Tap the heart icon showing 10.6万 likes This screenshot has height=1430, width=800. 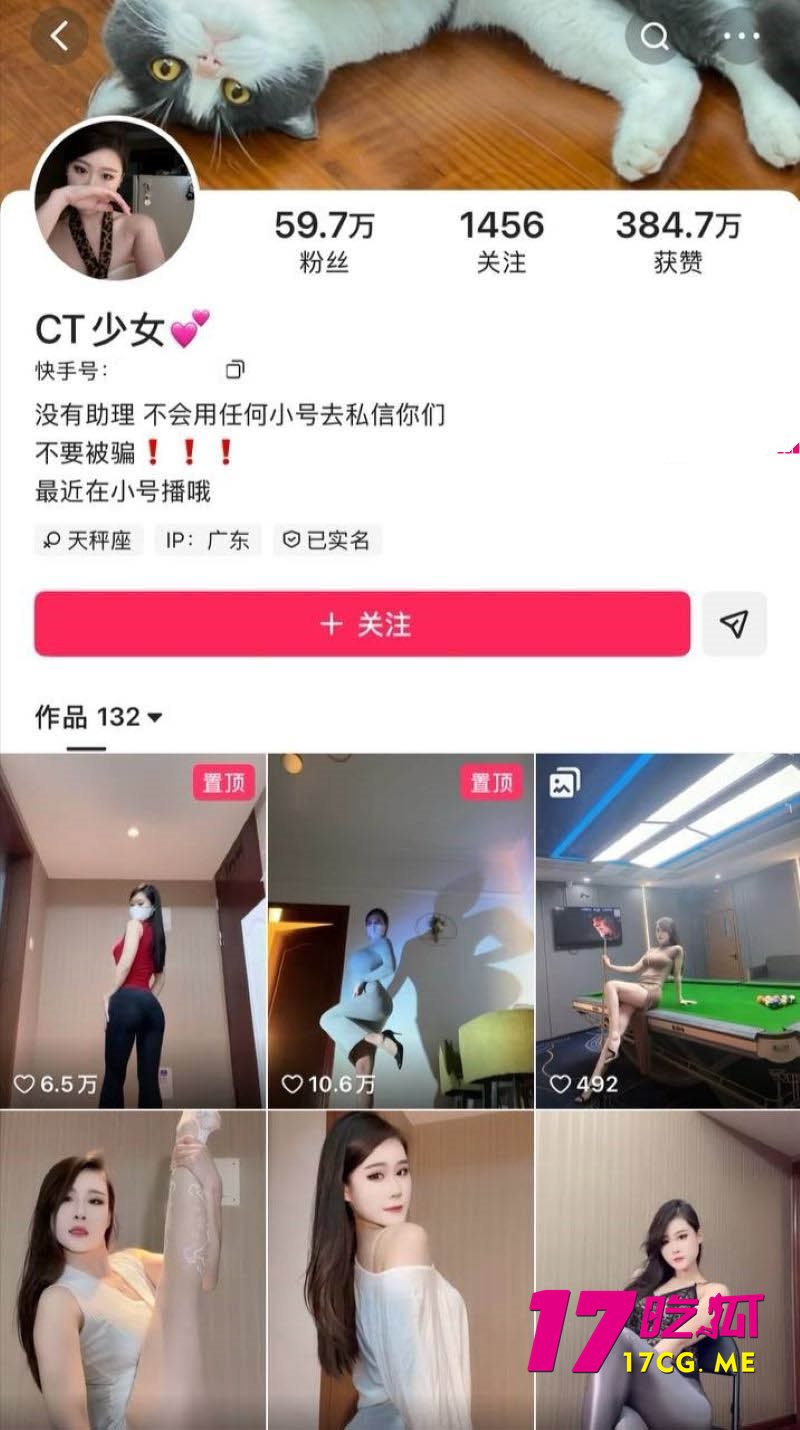294,1082
